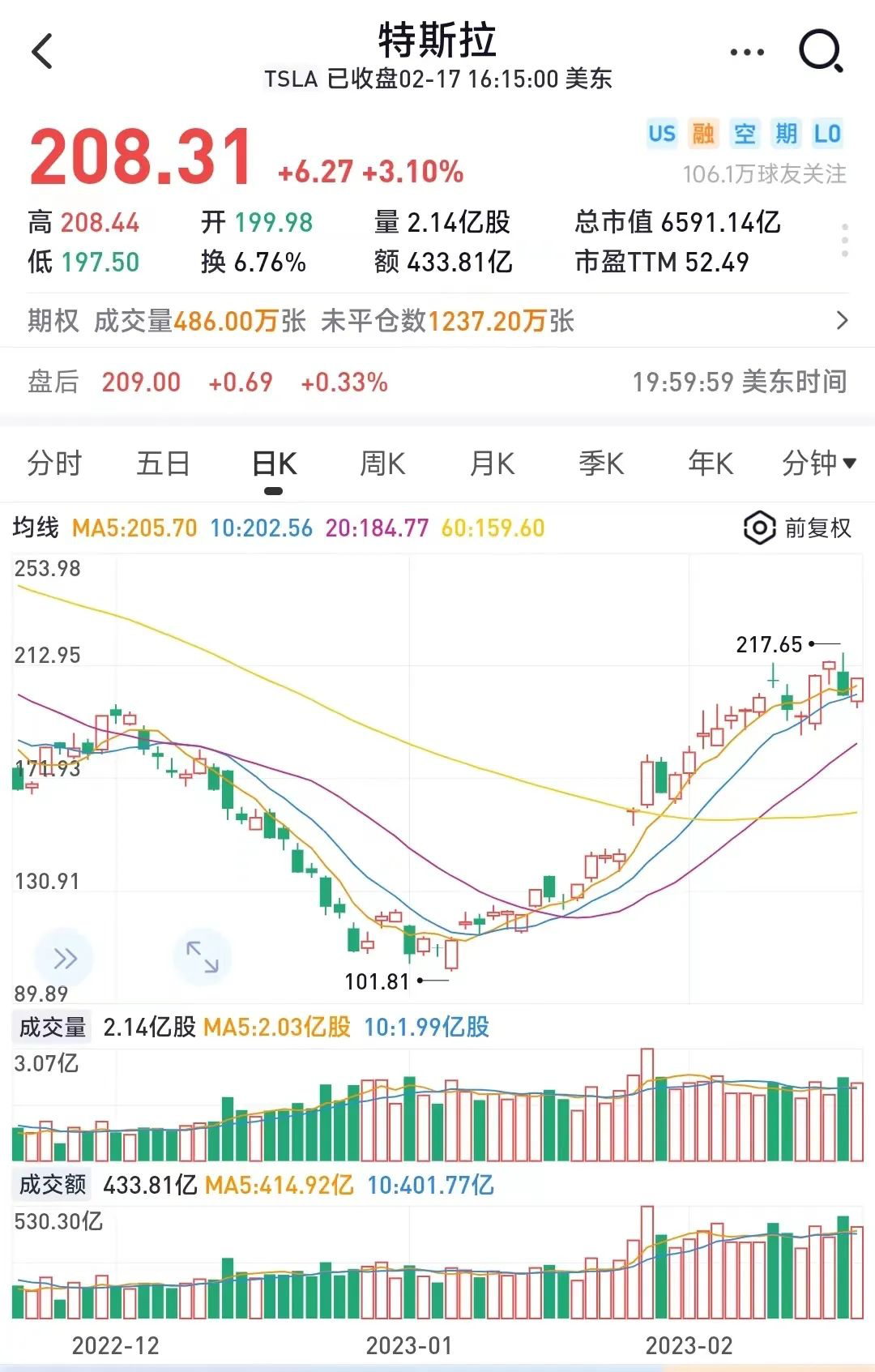875x1372 pixels.
Task: Switch to the 月K chart tab
Action: click(x=492, y=464)
